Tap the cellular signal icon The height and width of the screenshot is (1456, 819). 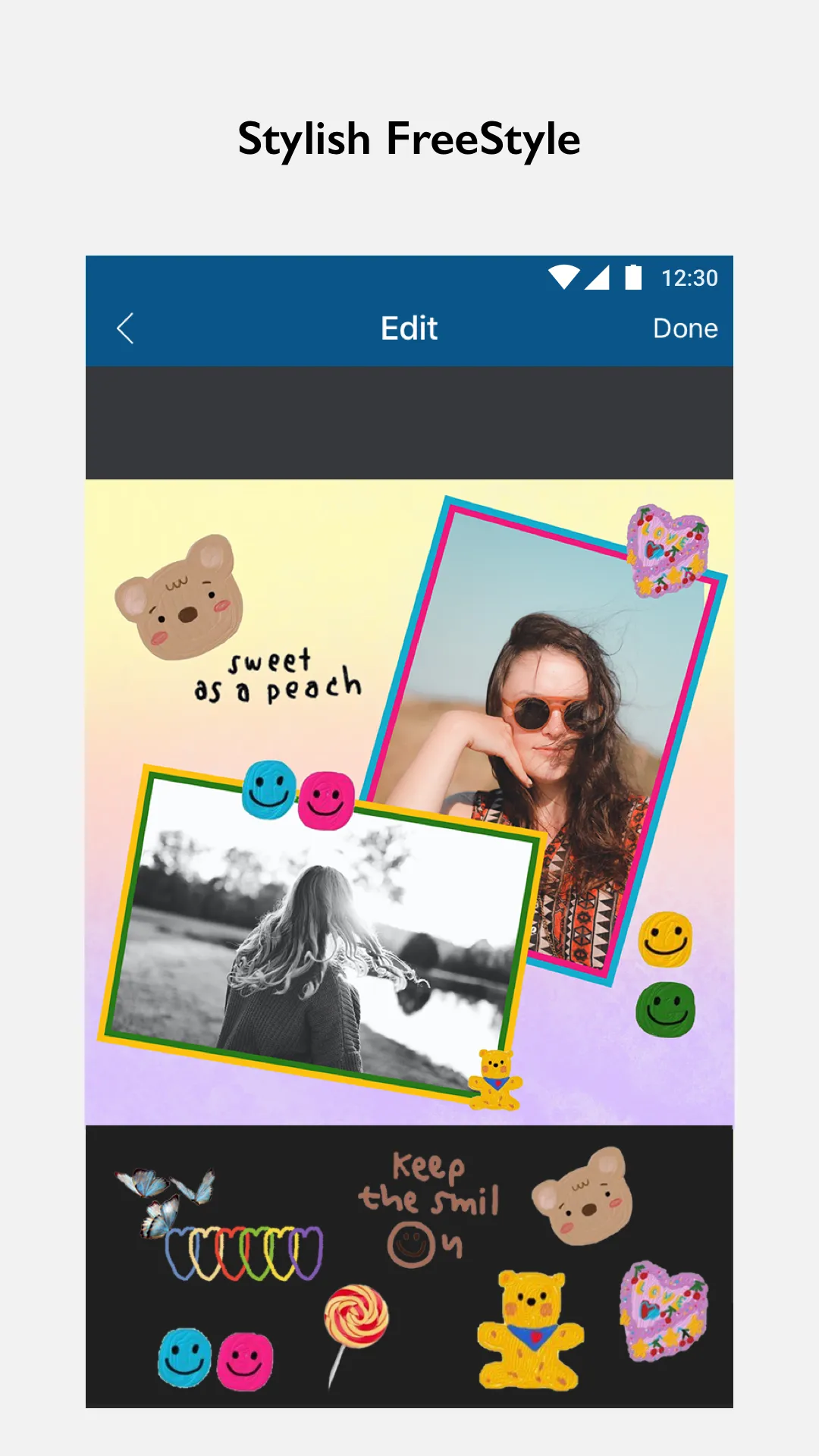[598, 278]
